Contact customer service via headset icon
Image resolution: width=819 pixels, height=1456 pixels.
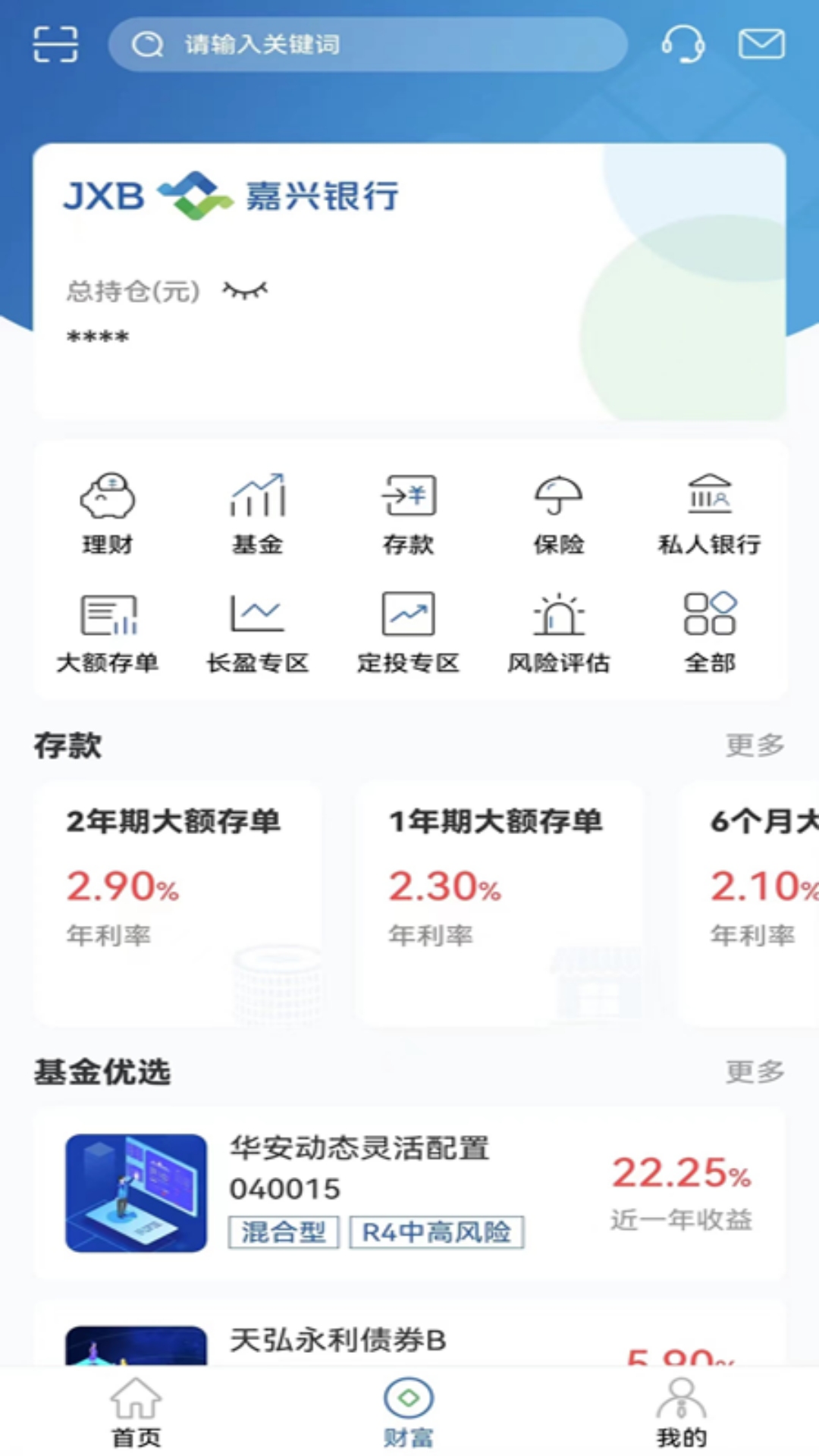[x=682, y=44]
